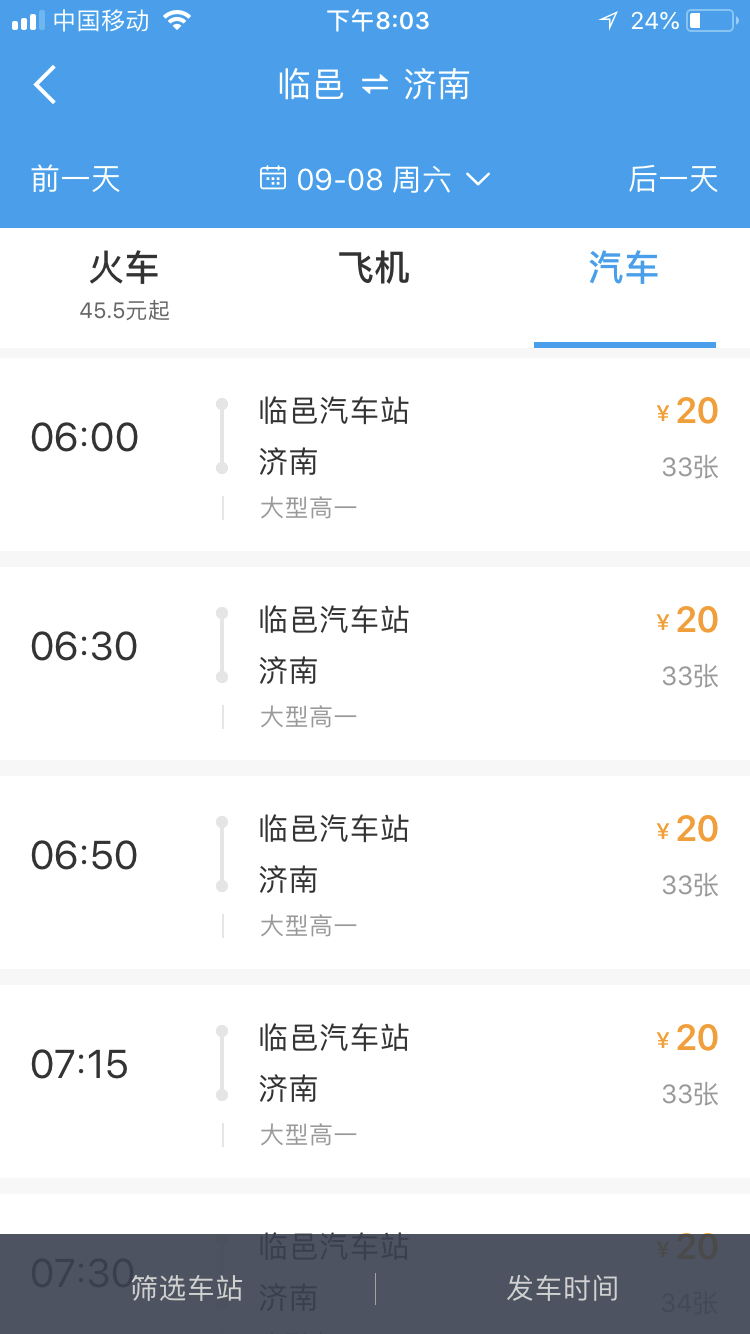The width and height of the screenshot is (750, 1334).
Task: Select the 06:50 bus trip
Action: pos(375,872)
